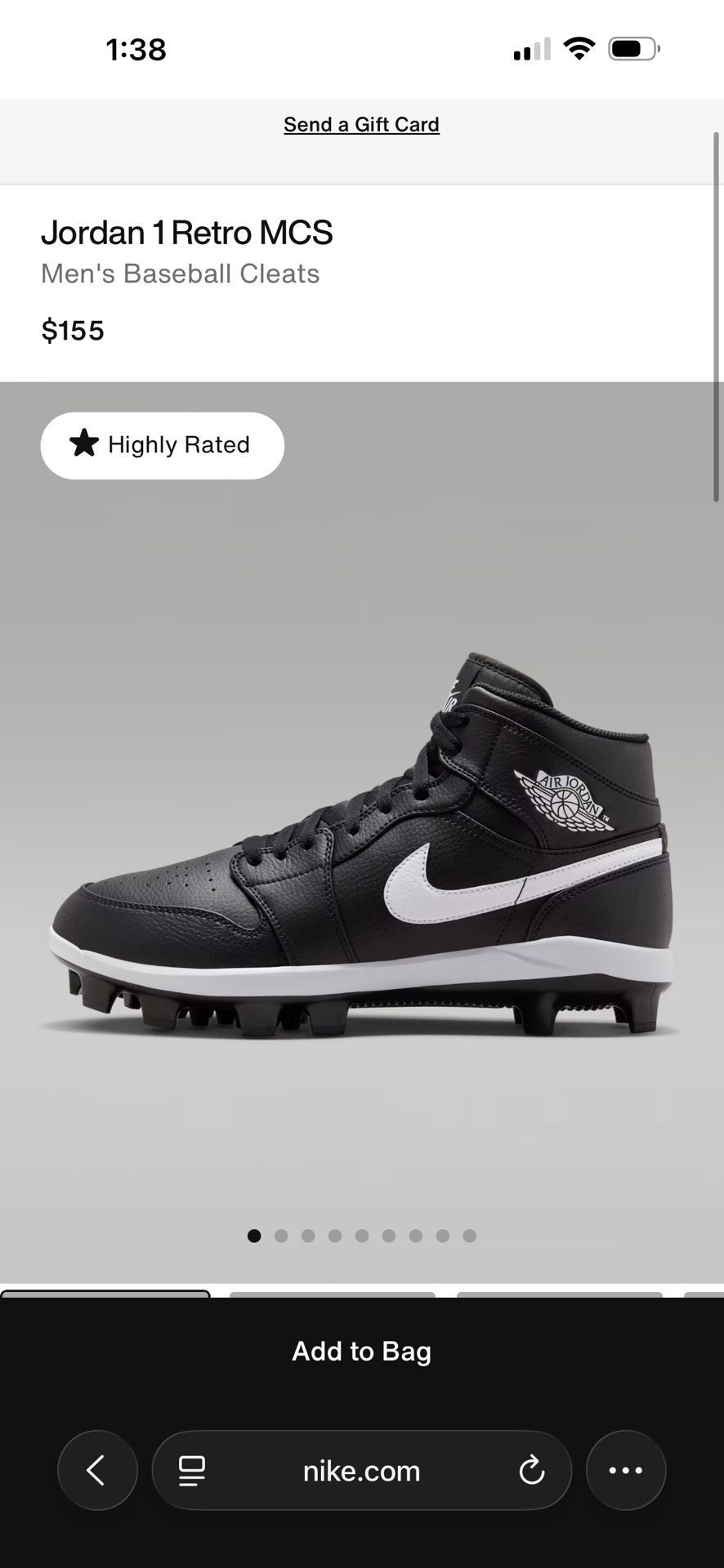Open the page menu next to nike.com

click(192, 1470)
